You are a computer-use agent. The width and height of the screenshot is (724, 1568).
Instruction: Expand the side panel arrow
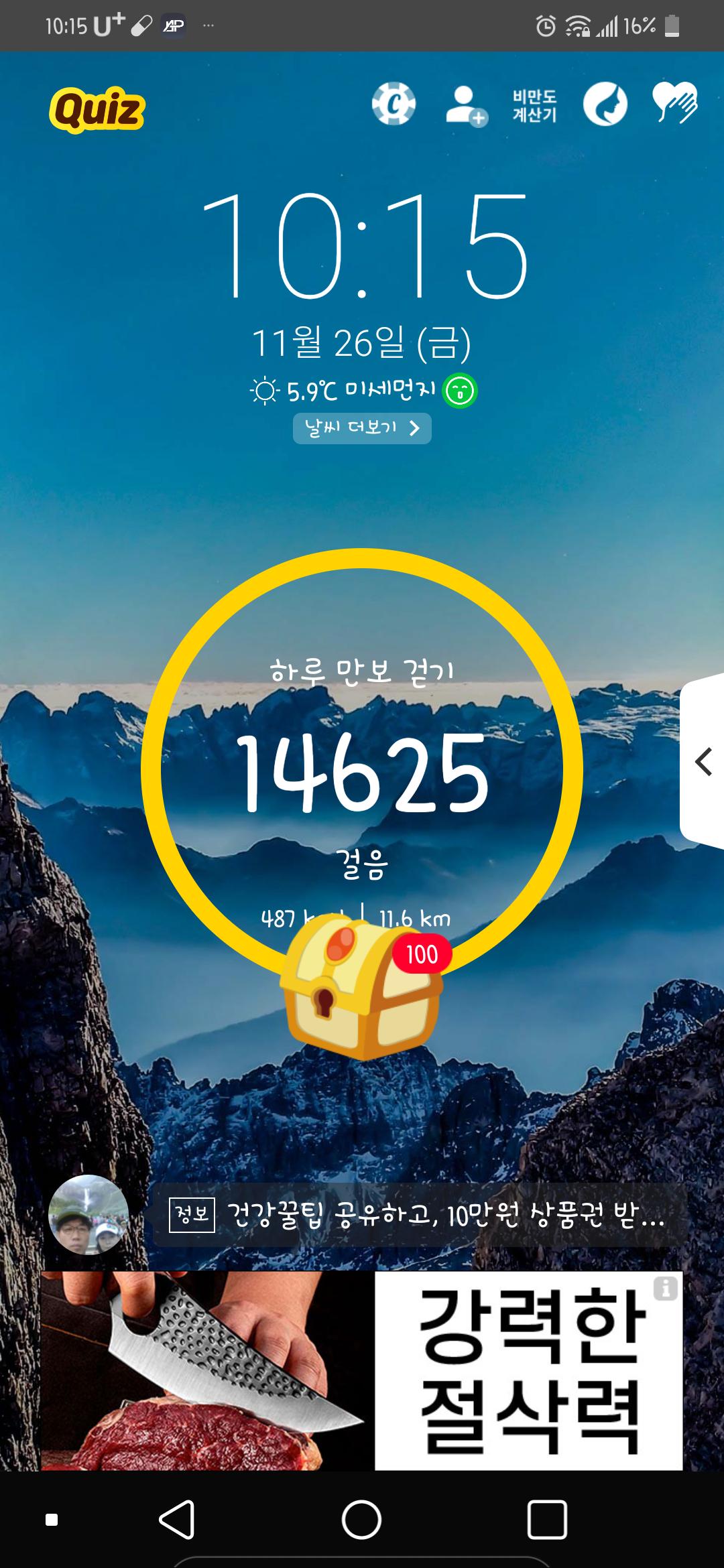coord(703,762)
